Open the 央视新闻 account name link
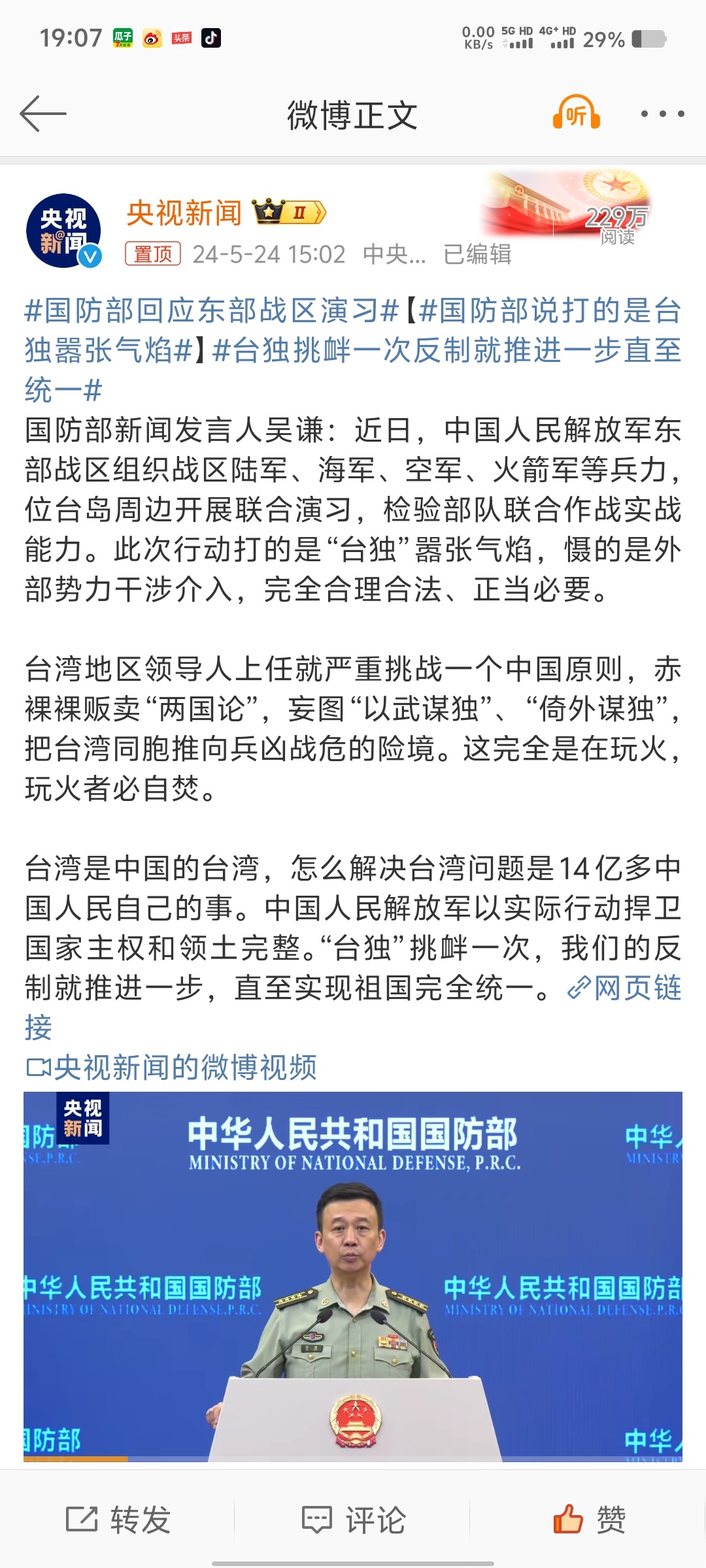706x1568 pixels. pos(184,213)
